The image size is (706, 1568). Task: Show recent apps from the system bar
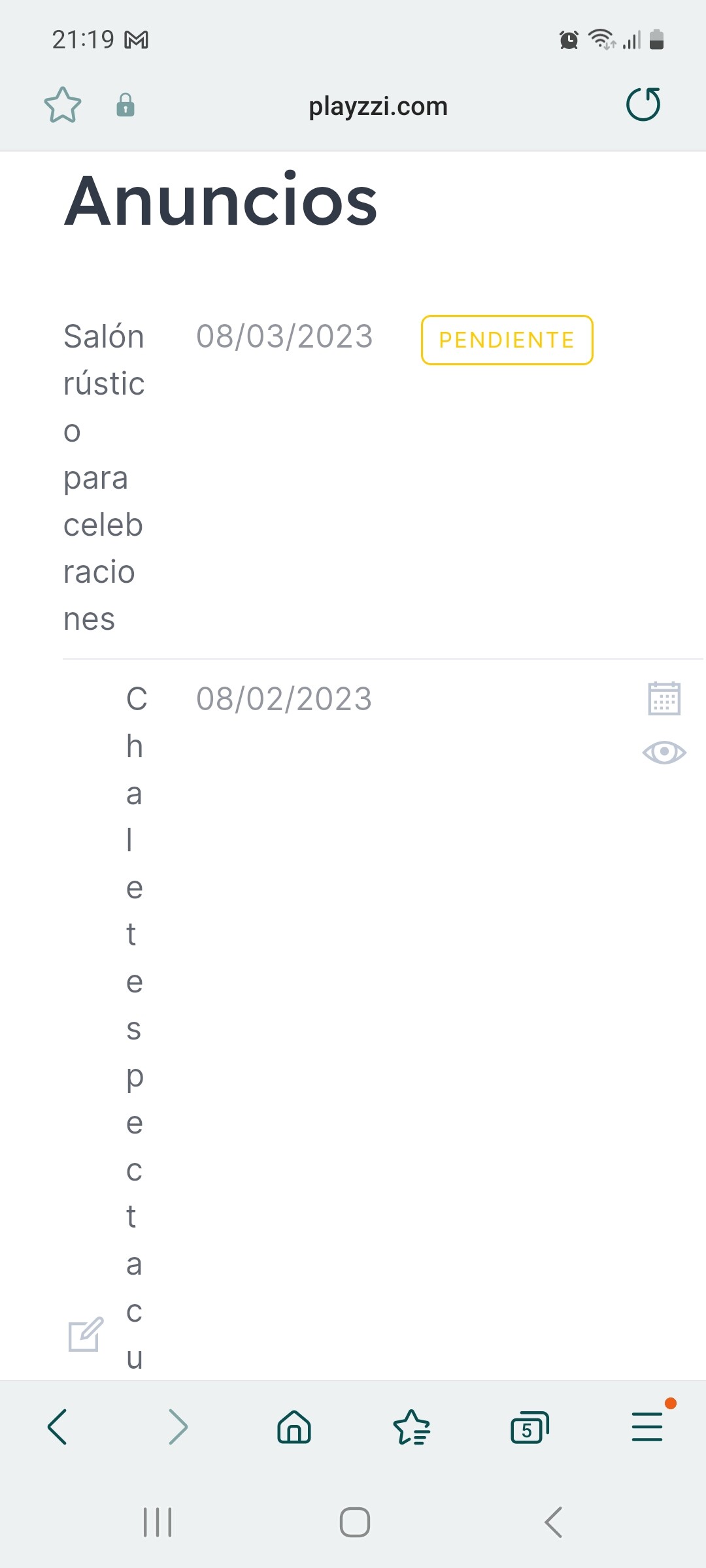click(x=158, y=1522)
